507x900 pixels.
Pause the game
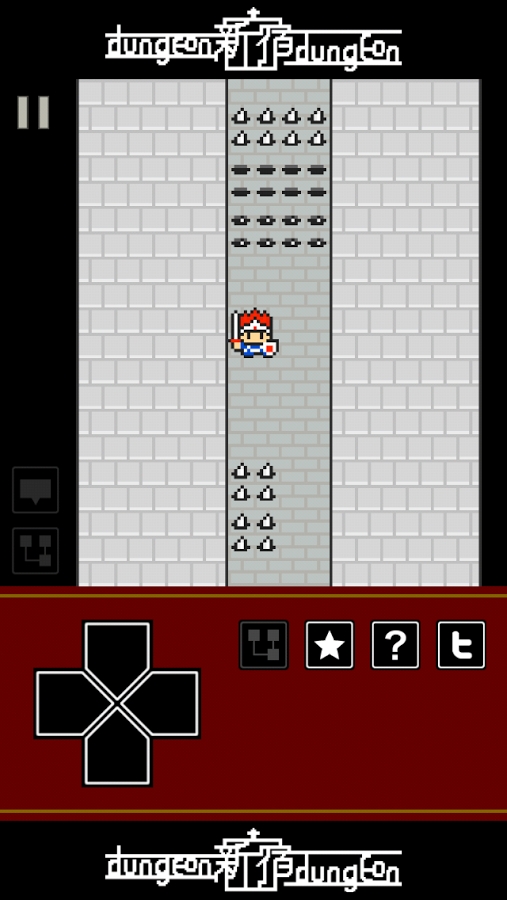pyautogui.click(x=33, y=112)
